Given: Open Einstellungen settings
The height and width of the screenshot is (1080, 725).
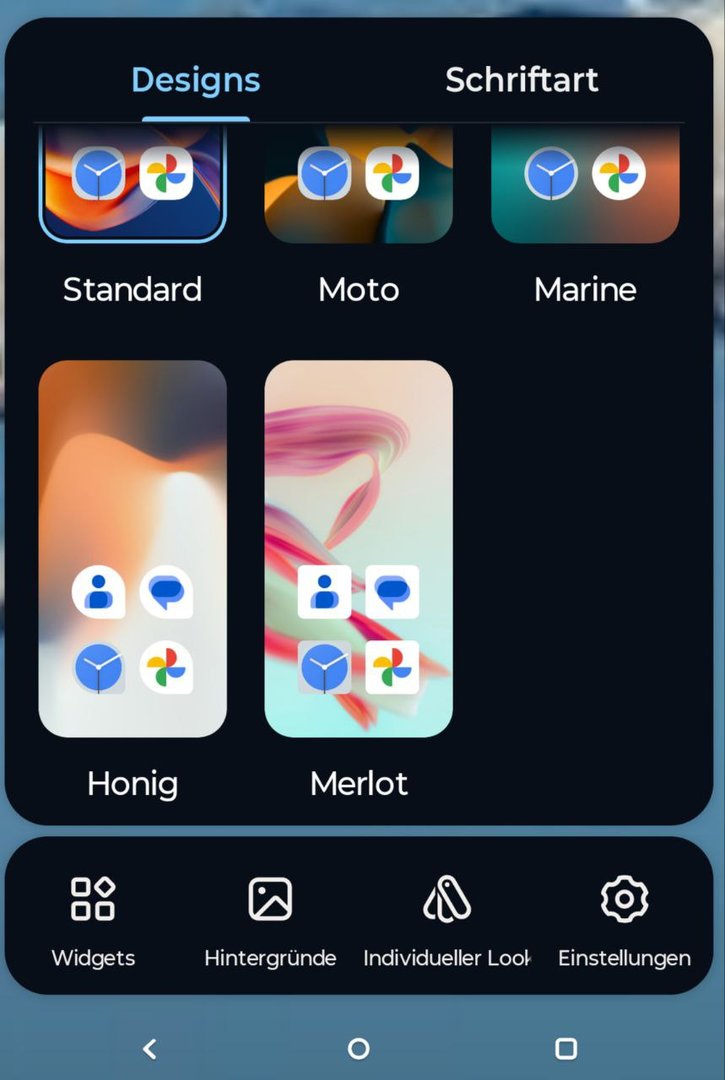Looking at the screenshot, I should click(624, 918).
